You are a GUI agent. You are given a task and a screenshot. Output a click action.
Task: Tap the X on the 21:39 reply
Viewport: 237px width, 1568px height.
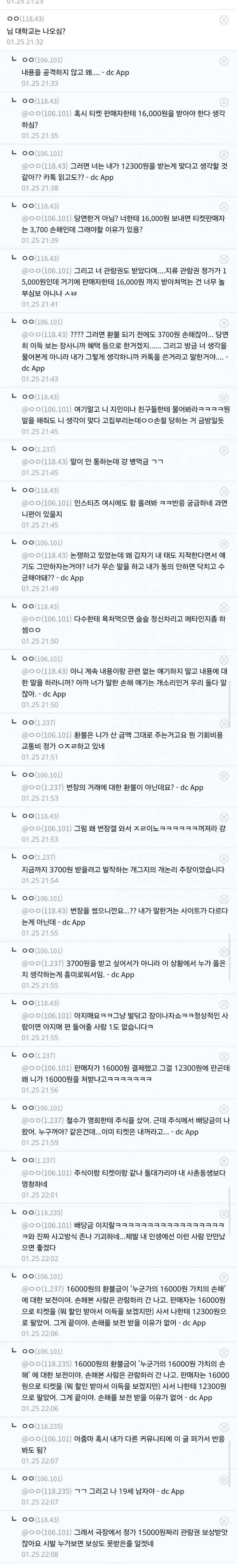pos(224,207)
